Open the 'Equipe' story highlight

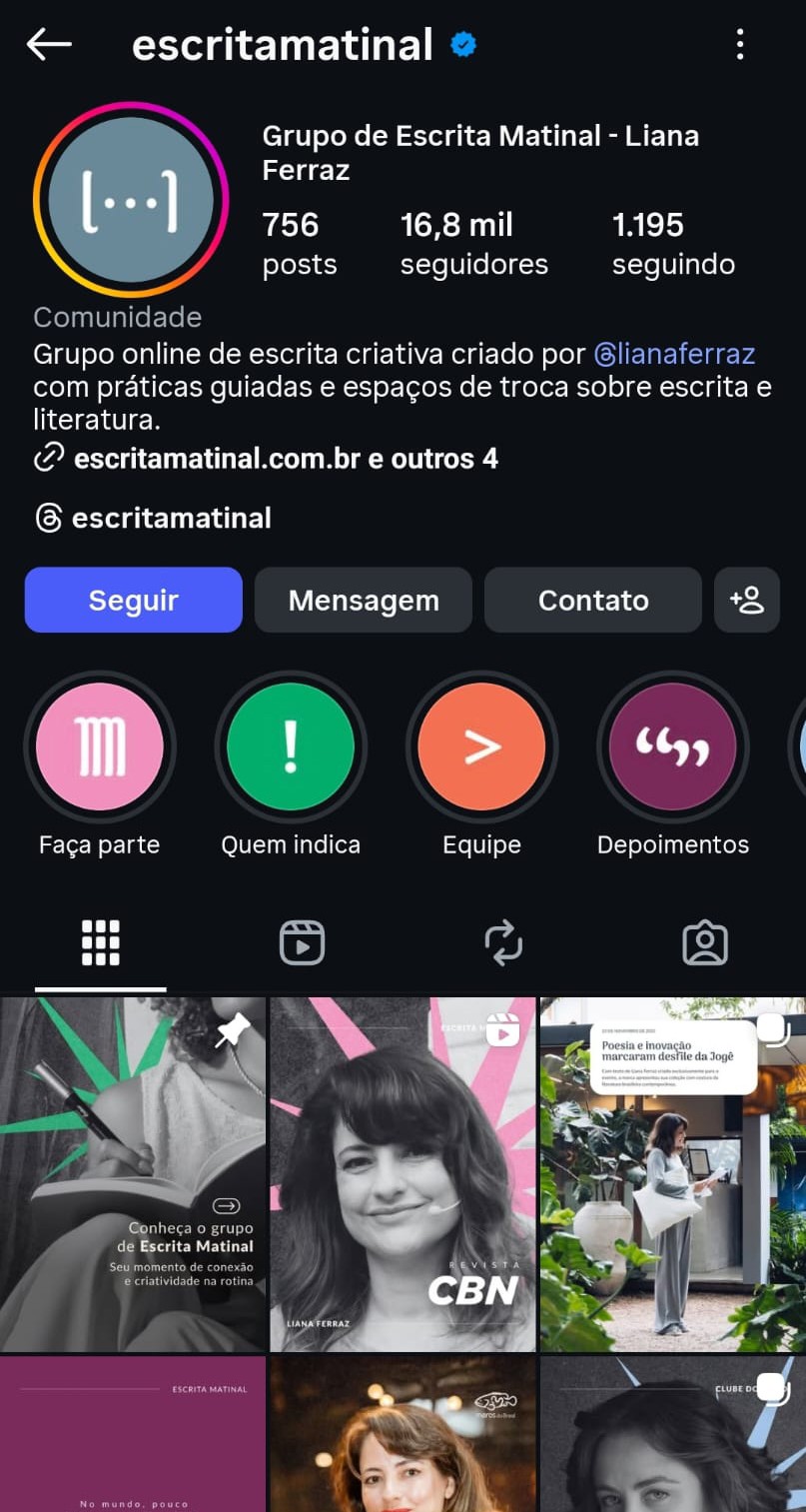pos(481,746)
